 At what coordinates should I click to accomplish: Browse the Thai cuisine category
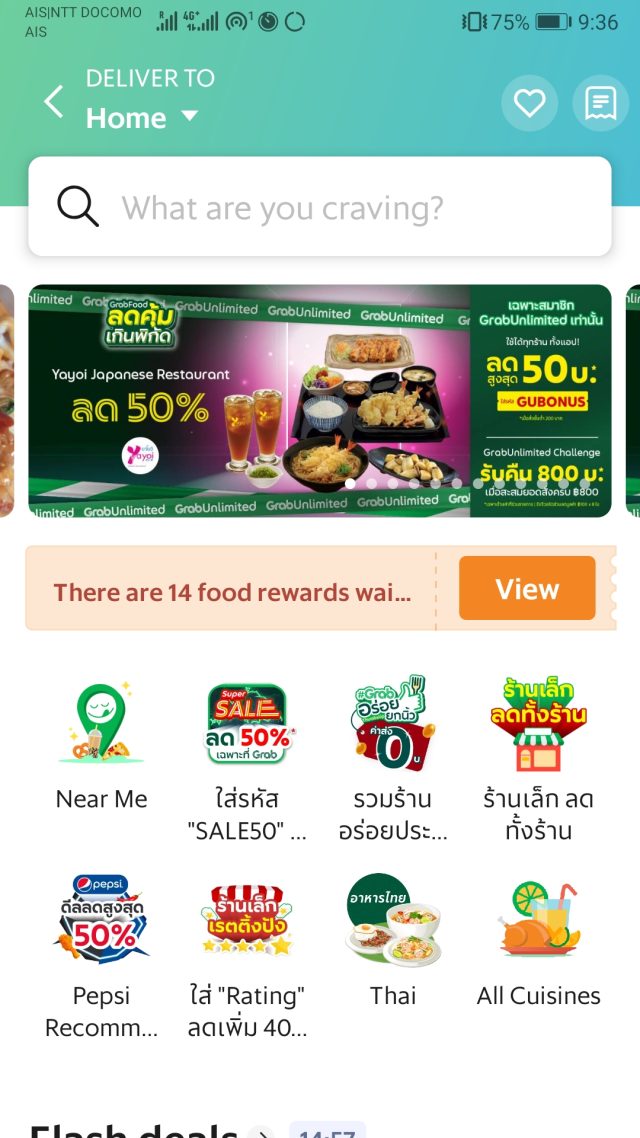pyautogui.click(x=393, y=940)
